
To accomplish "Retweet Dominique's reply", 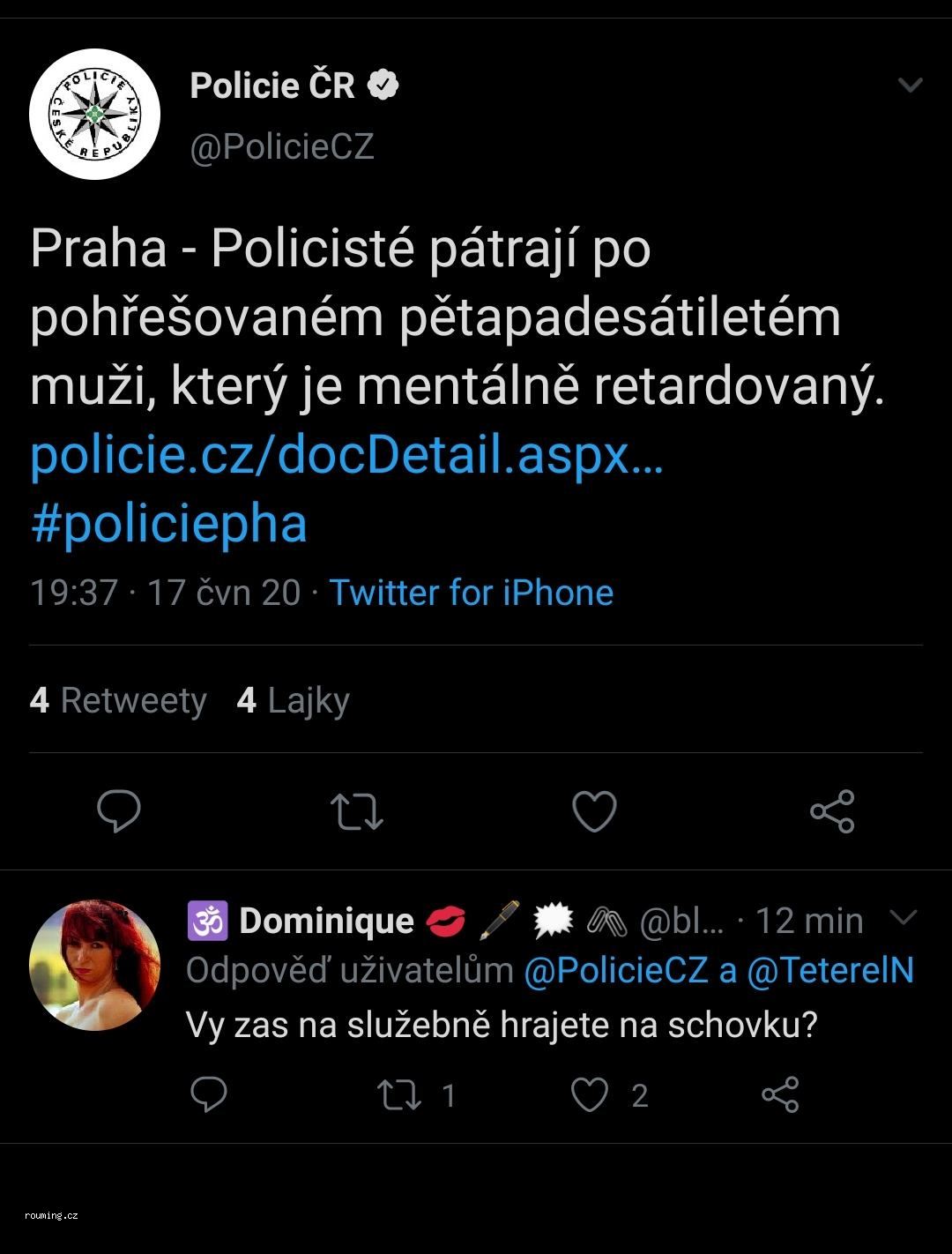I will point(399,1094).
